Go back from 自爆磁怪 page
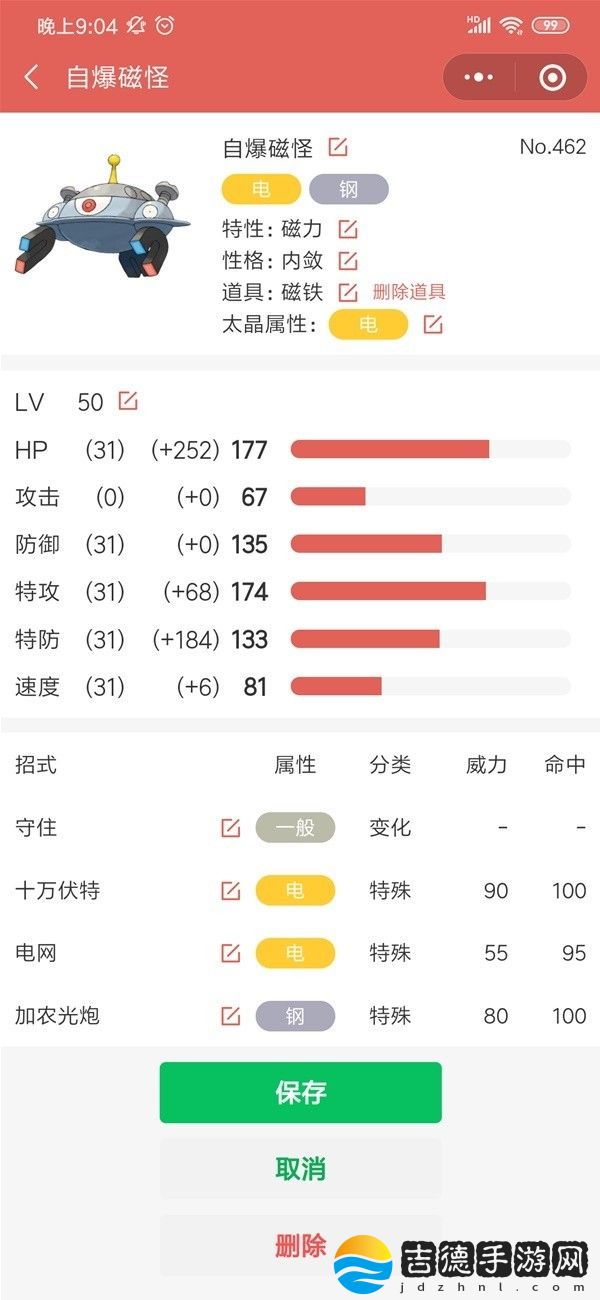The image size is (600, 1300). 32,77
